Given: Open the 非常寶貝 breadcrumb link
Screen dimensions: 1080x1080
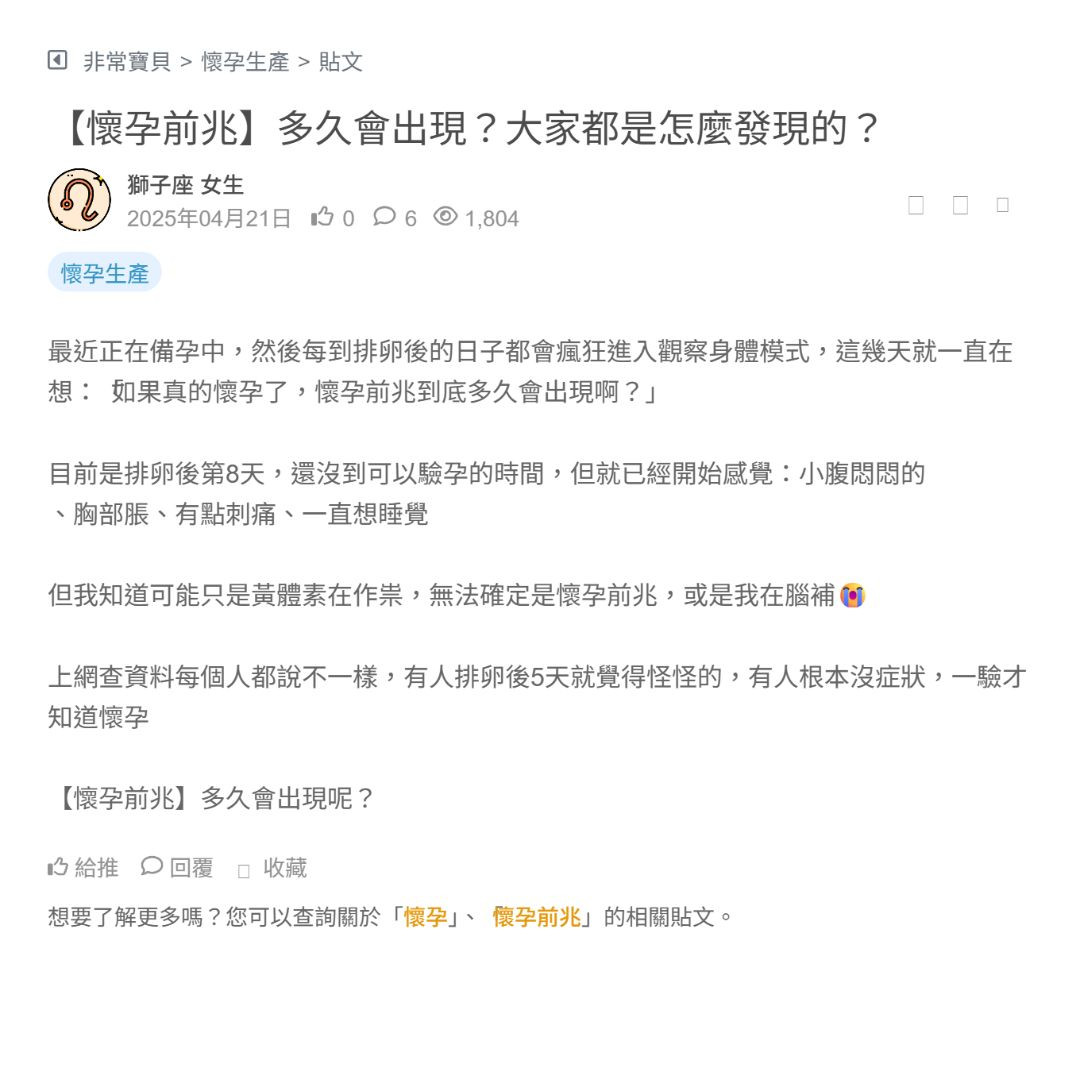Looking at the screenshot, I should [127, 62].
